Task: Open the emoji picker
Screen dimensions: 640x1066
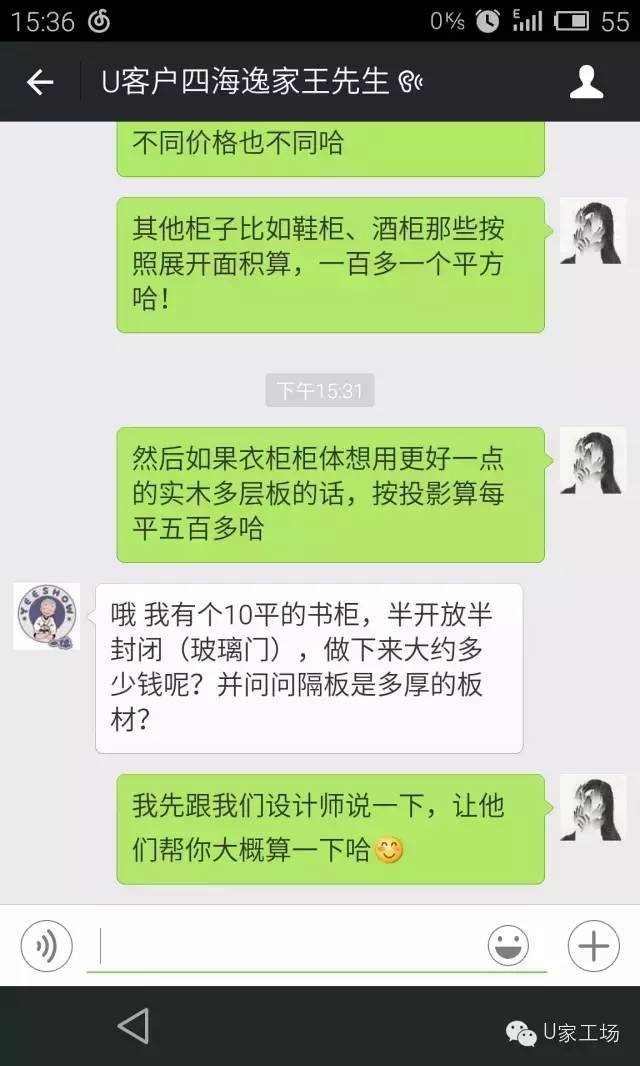Action: click(x=509, y=945)
